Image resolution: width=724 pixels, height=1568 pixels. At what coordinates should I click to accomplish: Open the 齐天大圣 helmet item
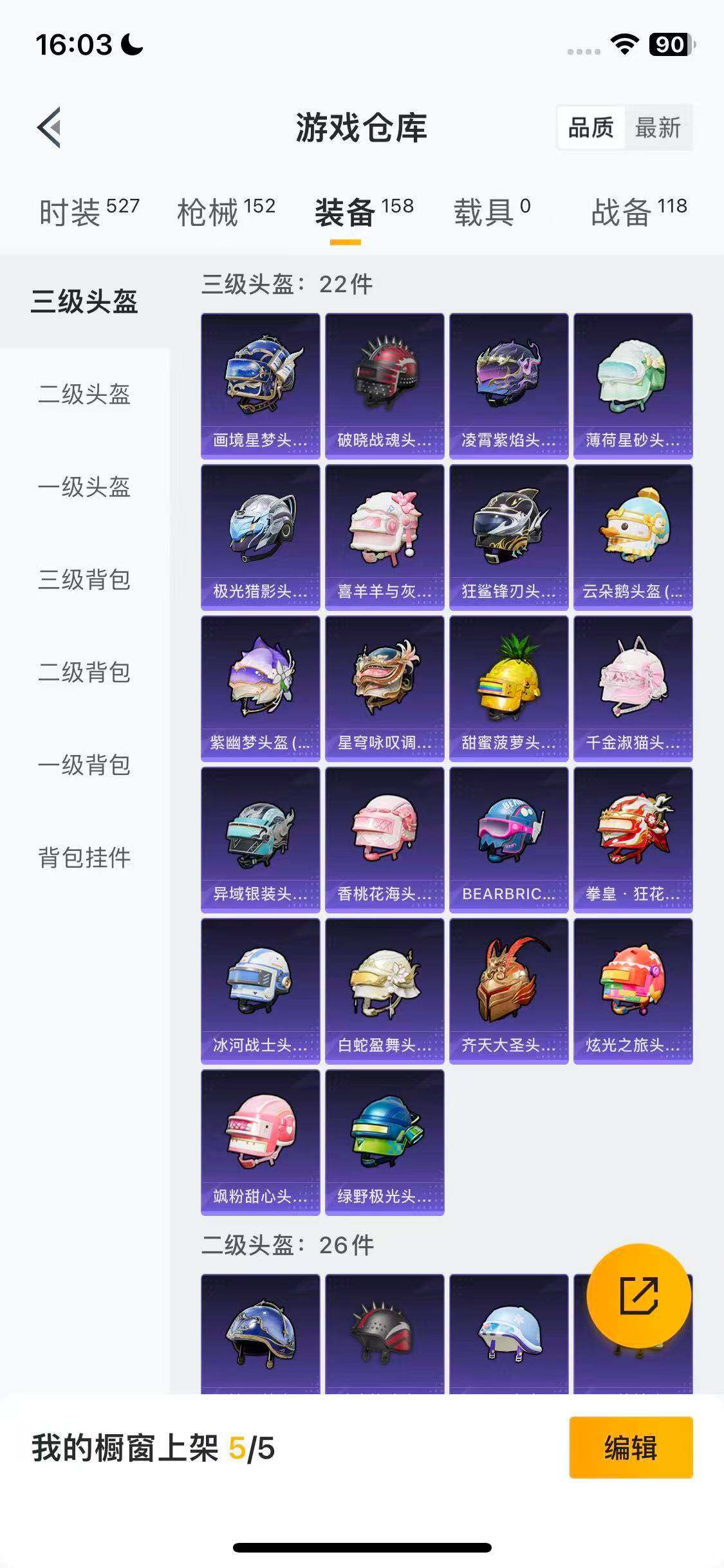[508, 991]
